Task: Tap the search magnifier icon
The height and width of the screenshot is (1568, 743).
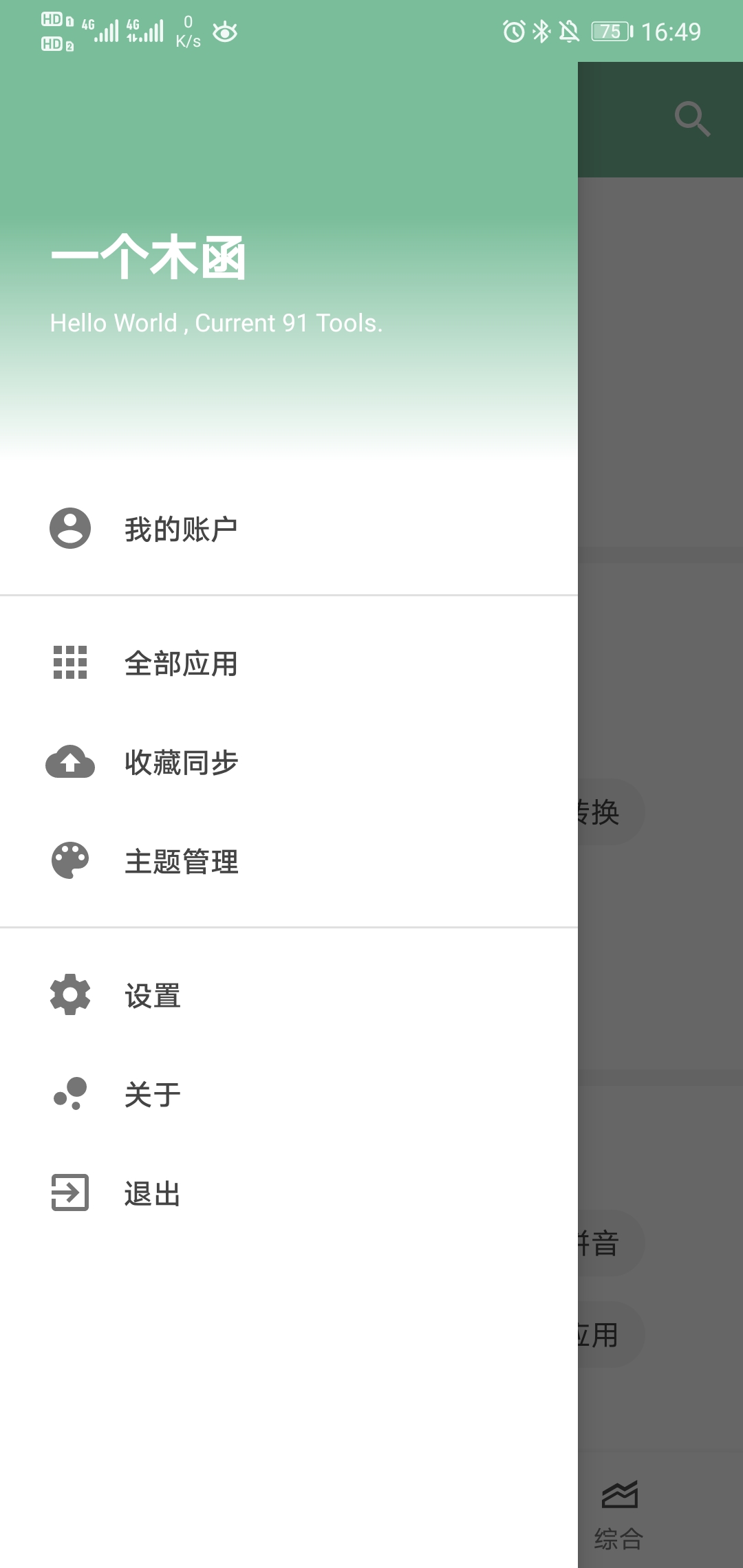Action: [x=692, y=119]
